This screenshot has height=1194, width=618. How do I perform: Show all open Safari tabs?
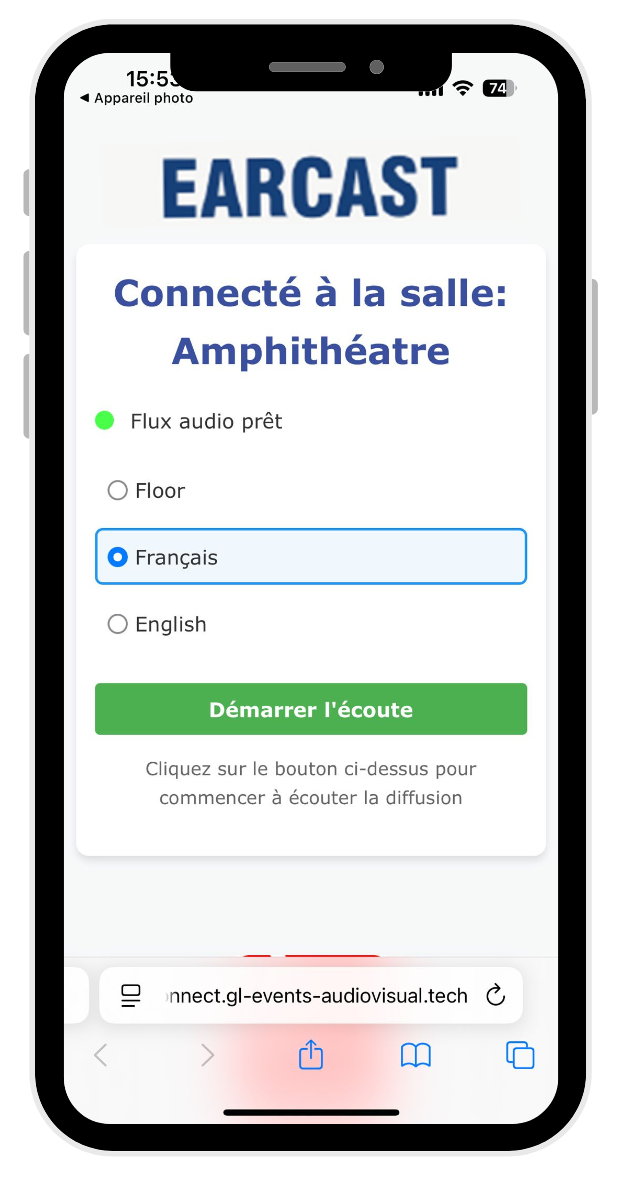point(520,1055)
